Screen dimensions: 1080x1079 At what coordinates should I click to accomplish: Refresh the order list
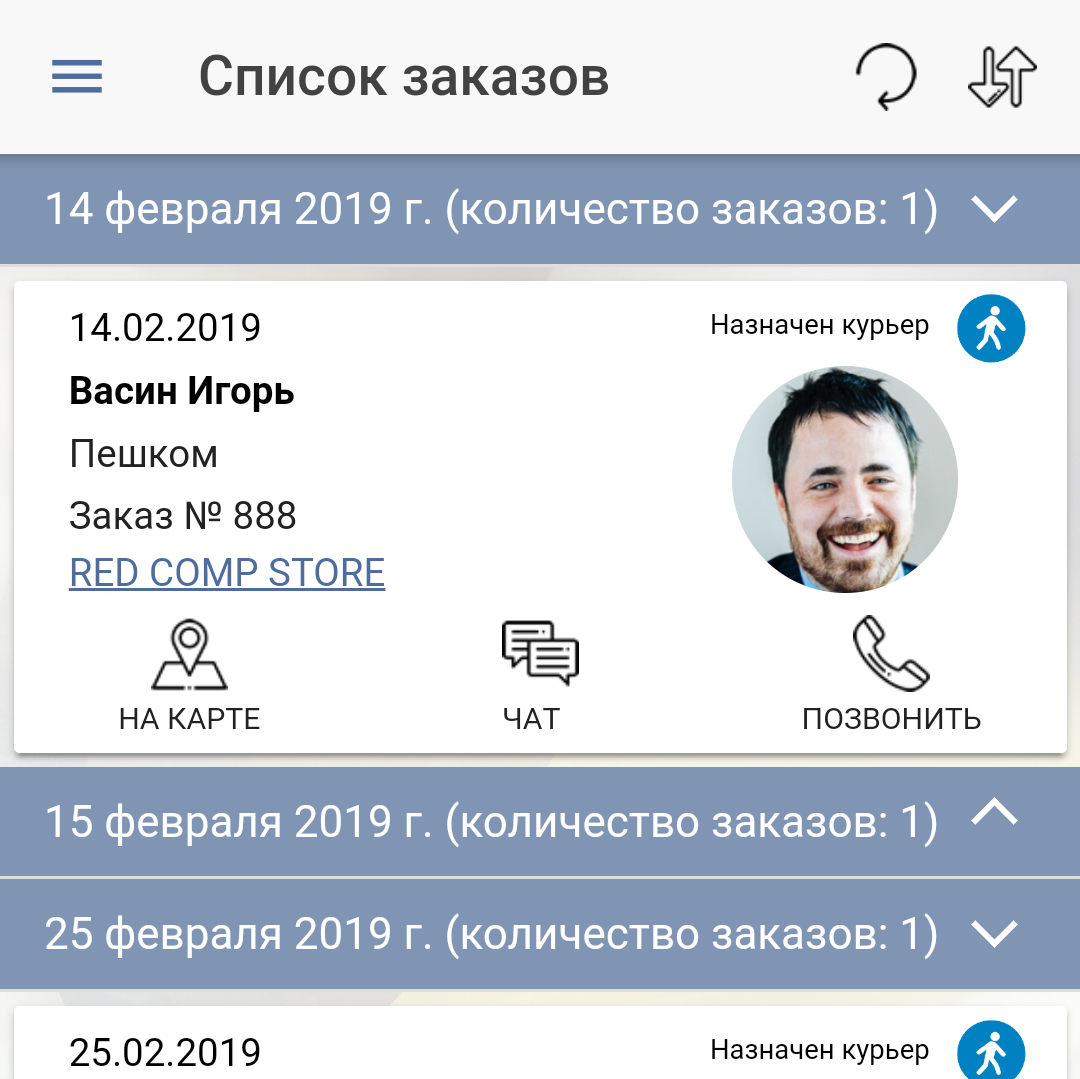[x=886, y=77]
